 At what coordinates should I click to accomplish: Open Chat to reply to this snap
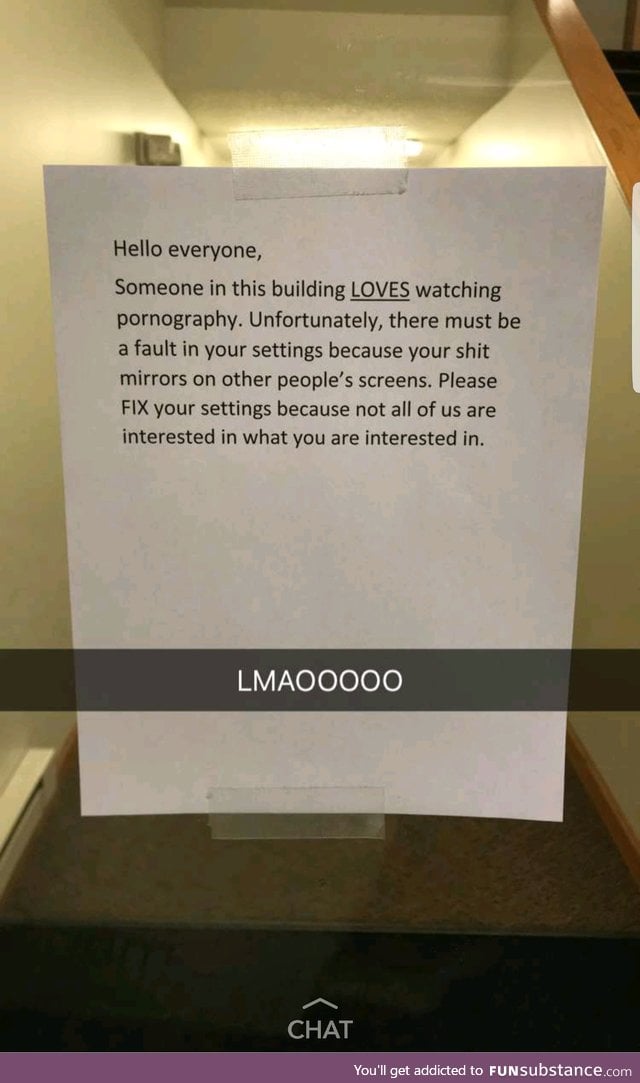320,1021
